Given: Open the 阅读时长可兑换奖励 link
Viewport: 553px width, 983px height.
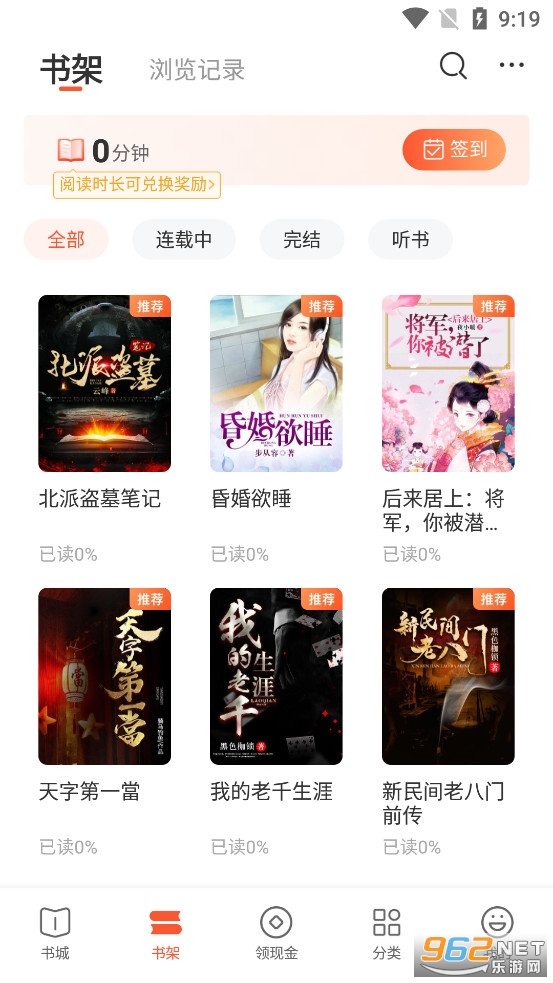Looking at the screenshot, I should point(137,184).
